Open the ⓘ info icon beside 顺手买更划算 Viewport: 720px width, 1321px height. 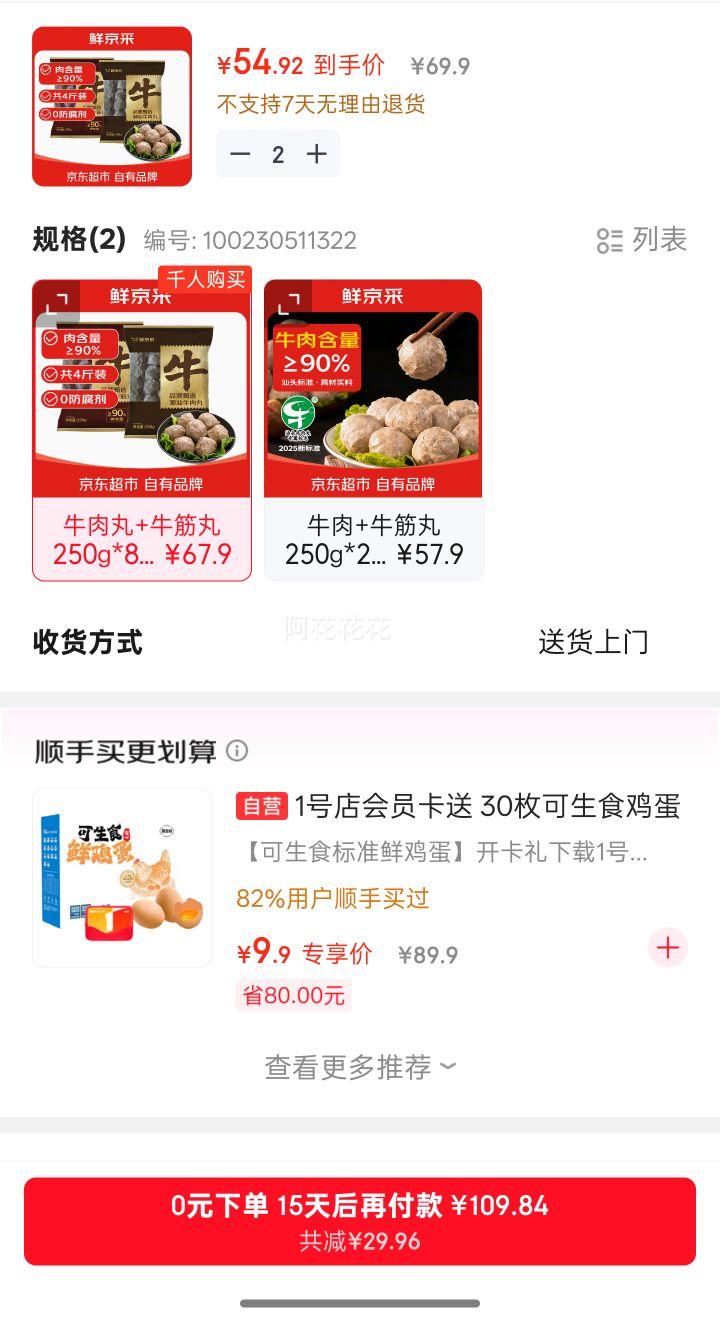coord(235,750)
